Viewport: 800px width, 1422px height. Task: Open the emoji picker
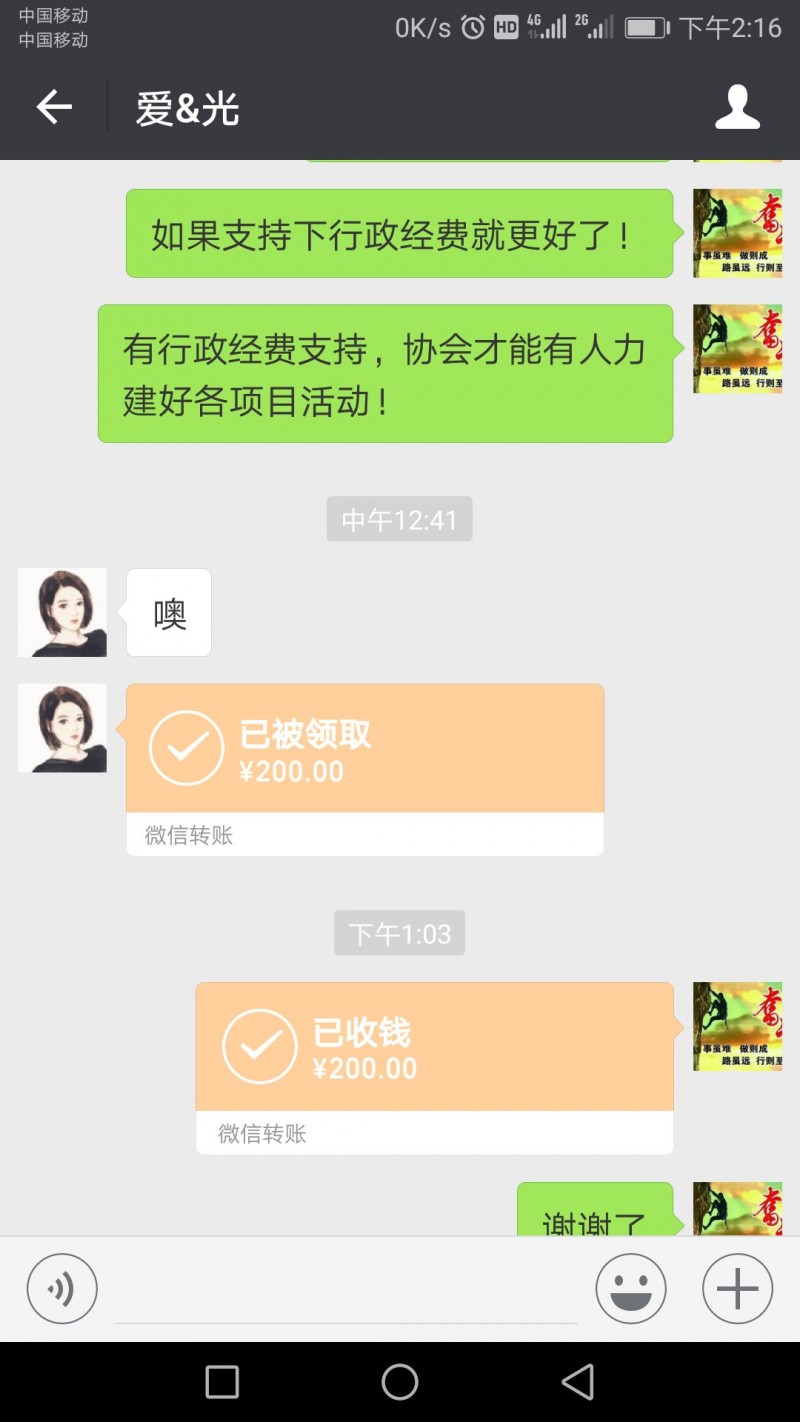631,1289
